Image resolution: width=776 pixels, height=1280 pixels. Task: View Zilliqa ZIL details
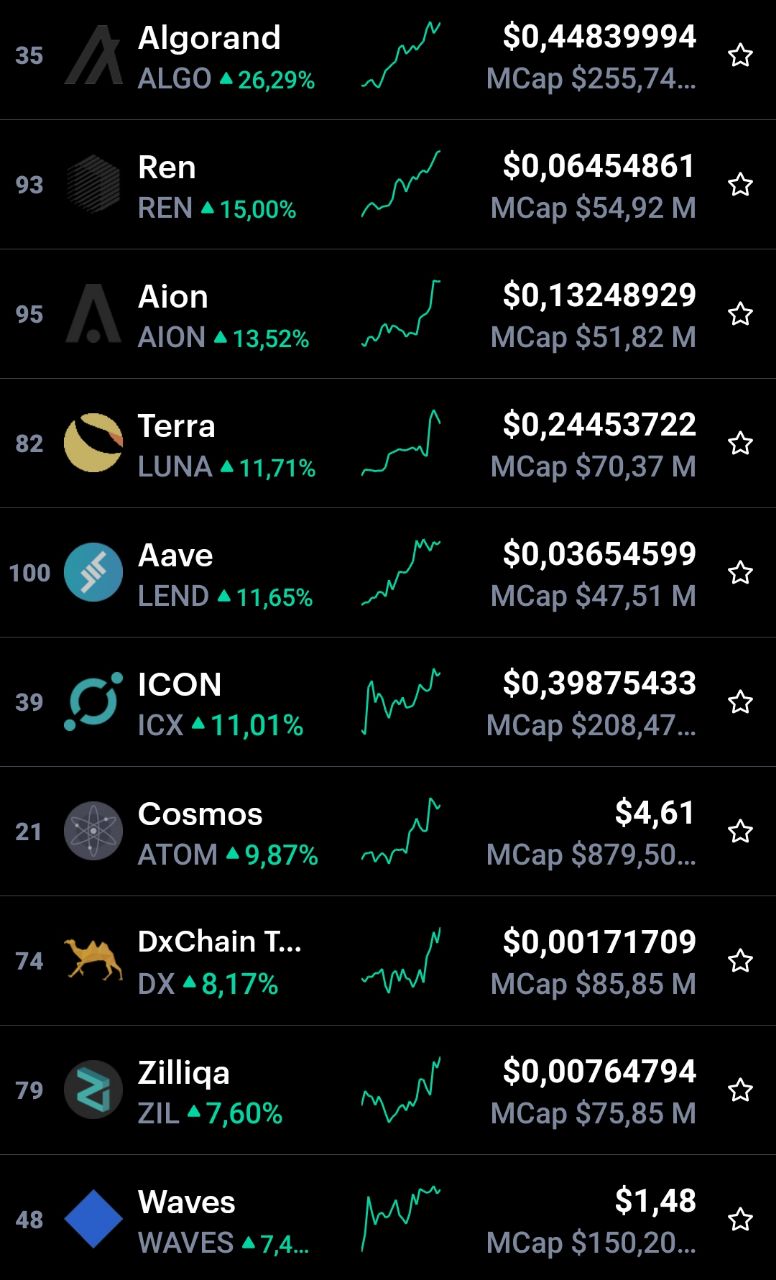[388, 1090]
